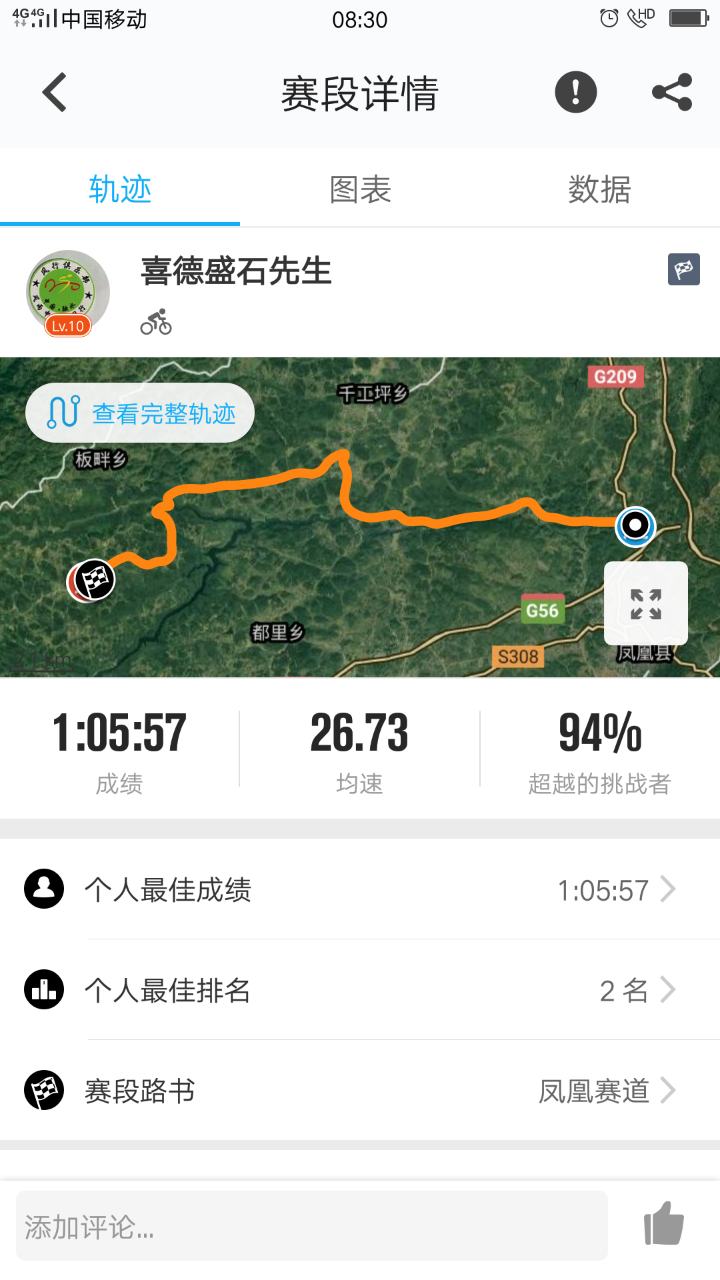Open 喜德盛石先生's profile avatar
This screenshot has width=720, height=1280.
point(68,292)
